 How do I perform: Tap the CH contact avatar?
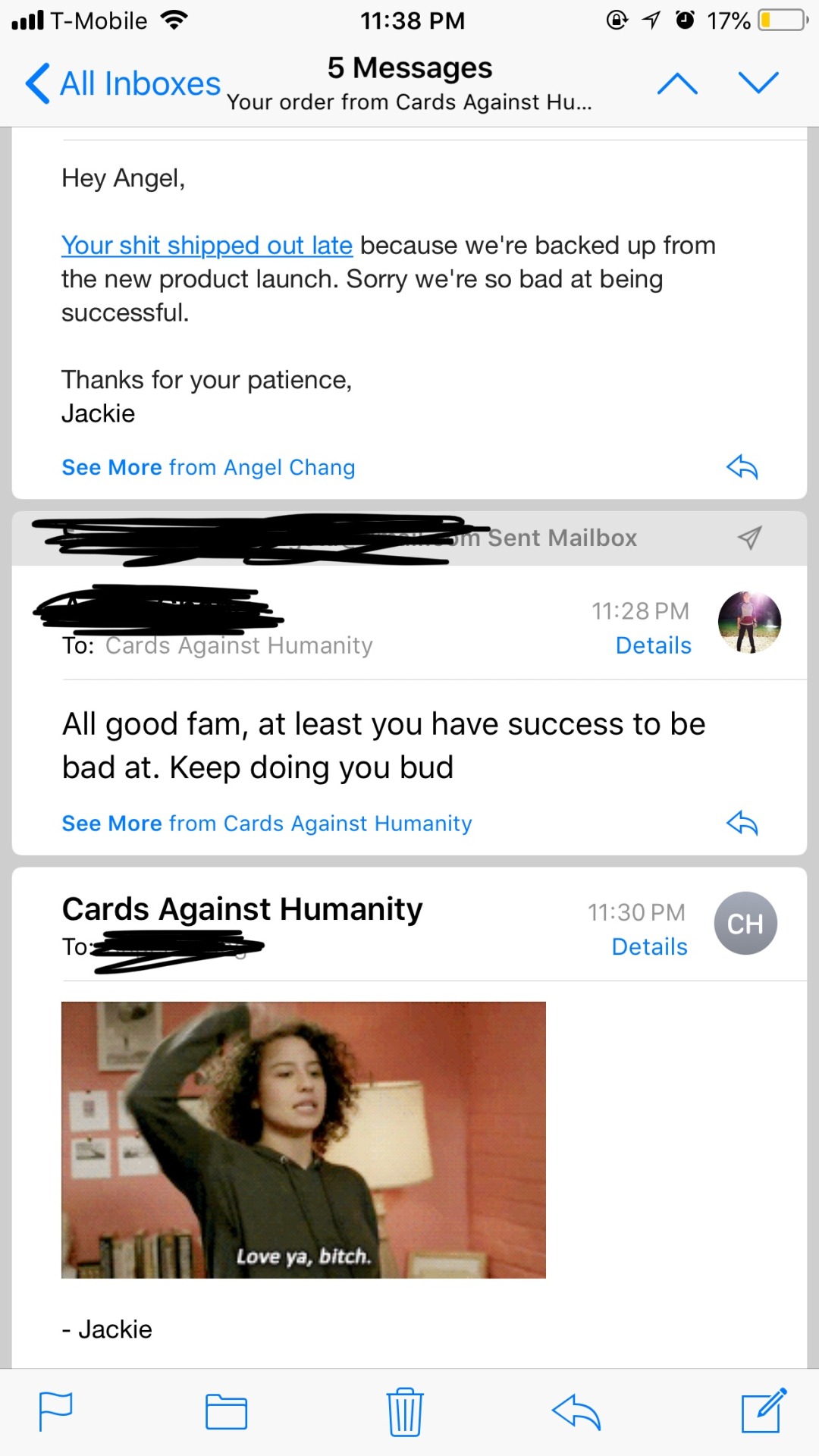(745, 923)
